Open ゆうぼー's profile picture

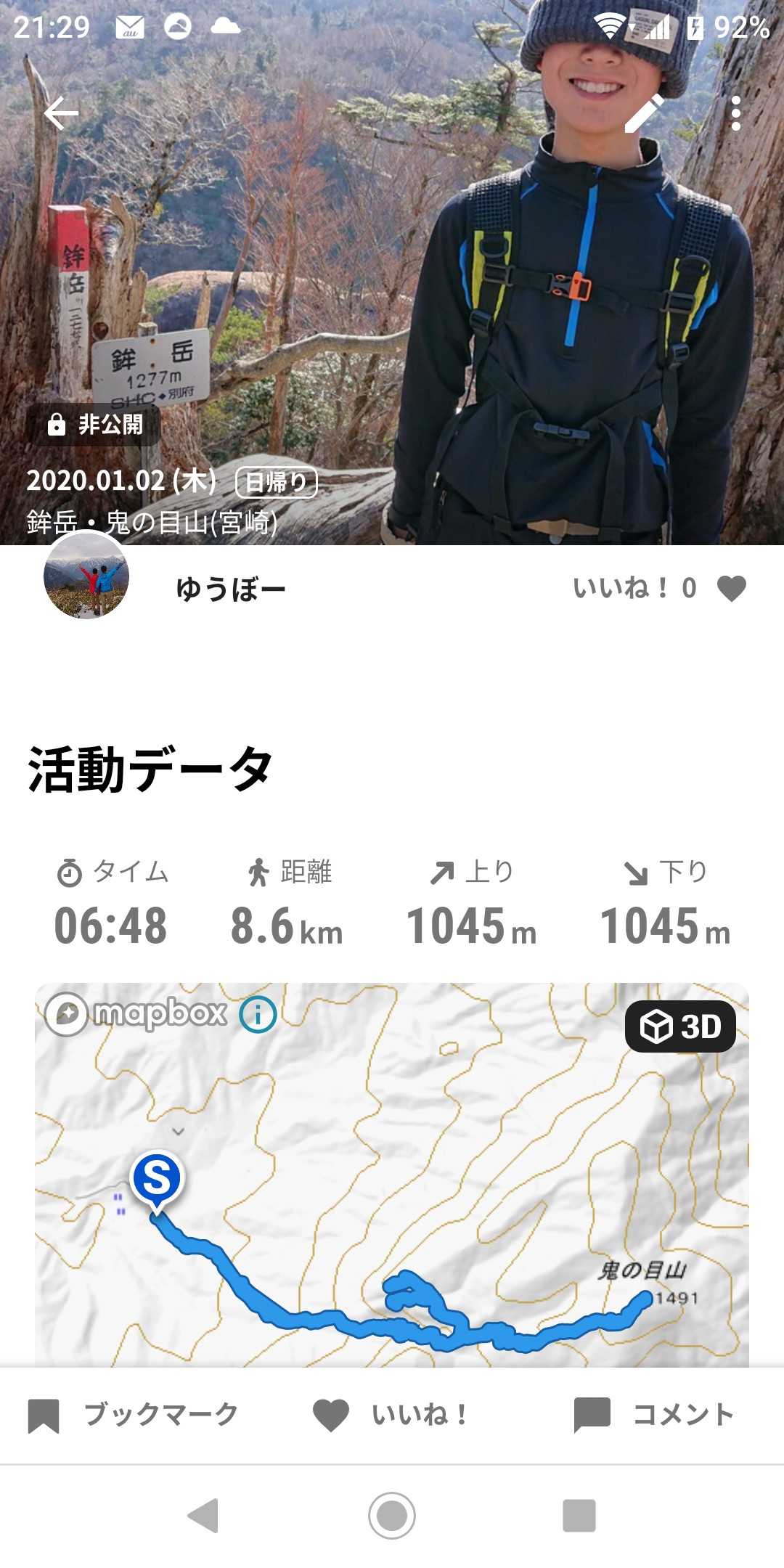pos(86,577)
